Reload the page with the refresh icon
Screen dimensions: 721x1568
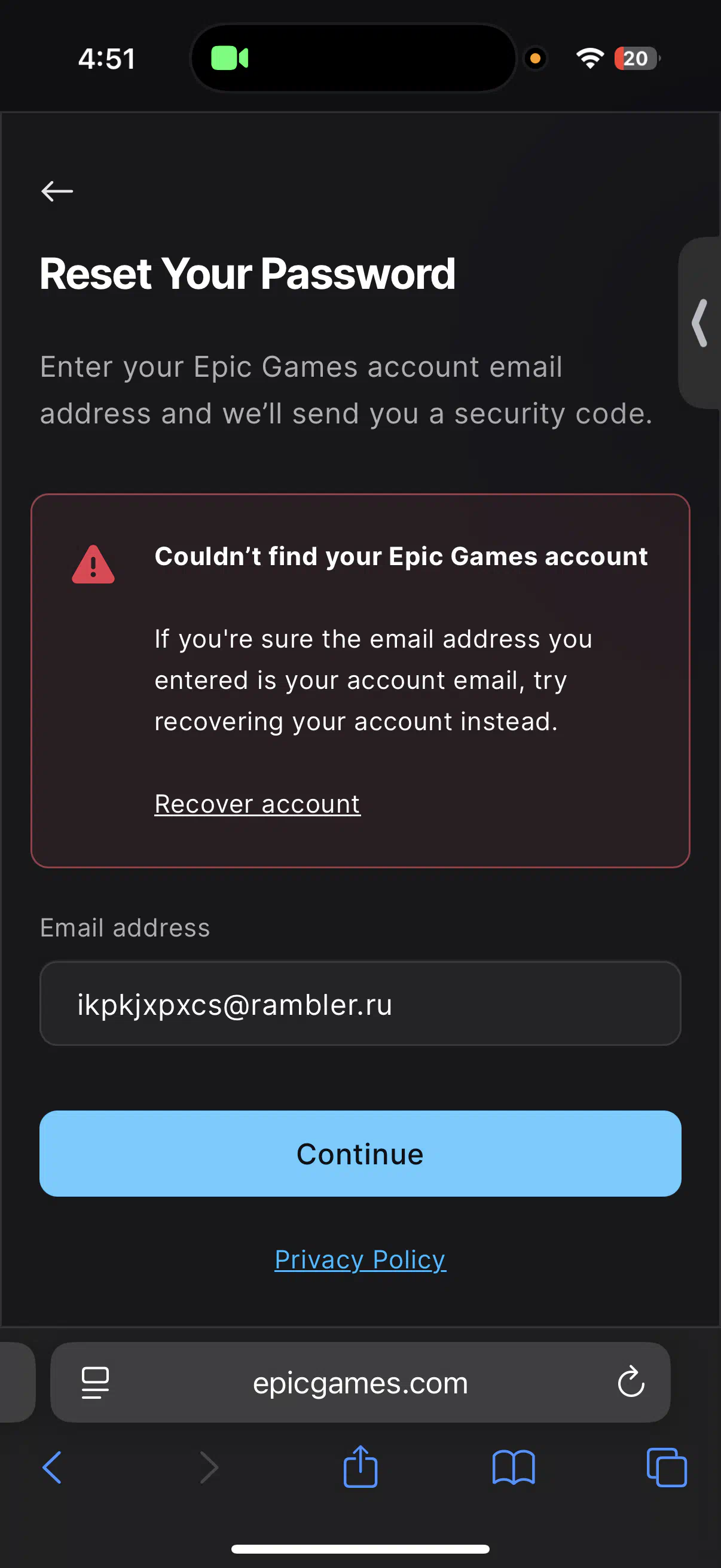(631, 1382)
